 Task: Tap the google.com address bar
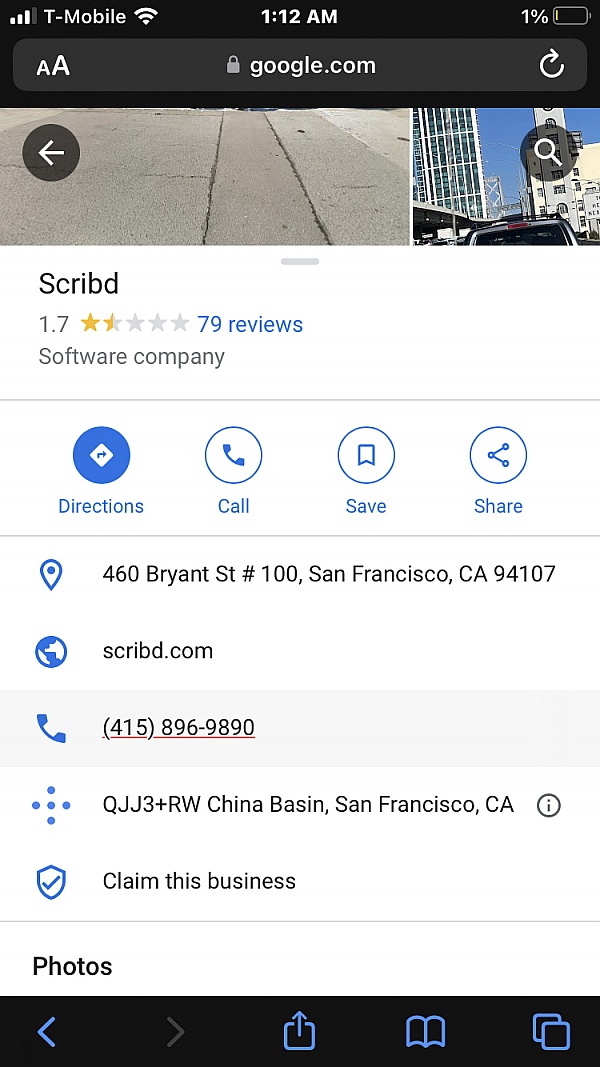pos(300,66)
